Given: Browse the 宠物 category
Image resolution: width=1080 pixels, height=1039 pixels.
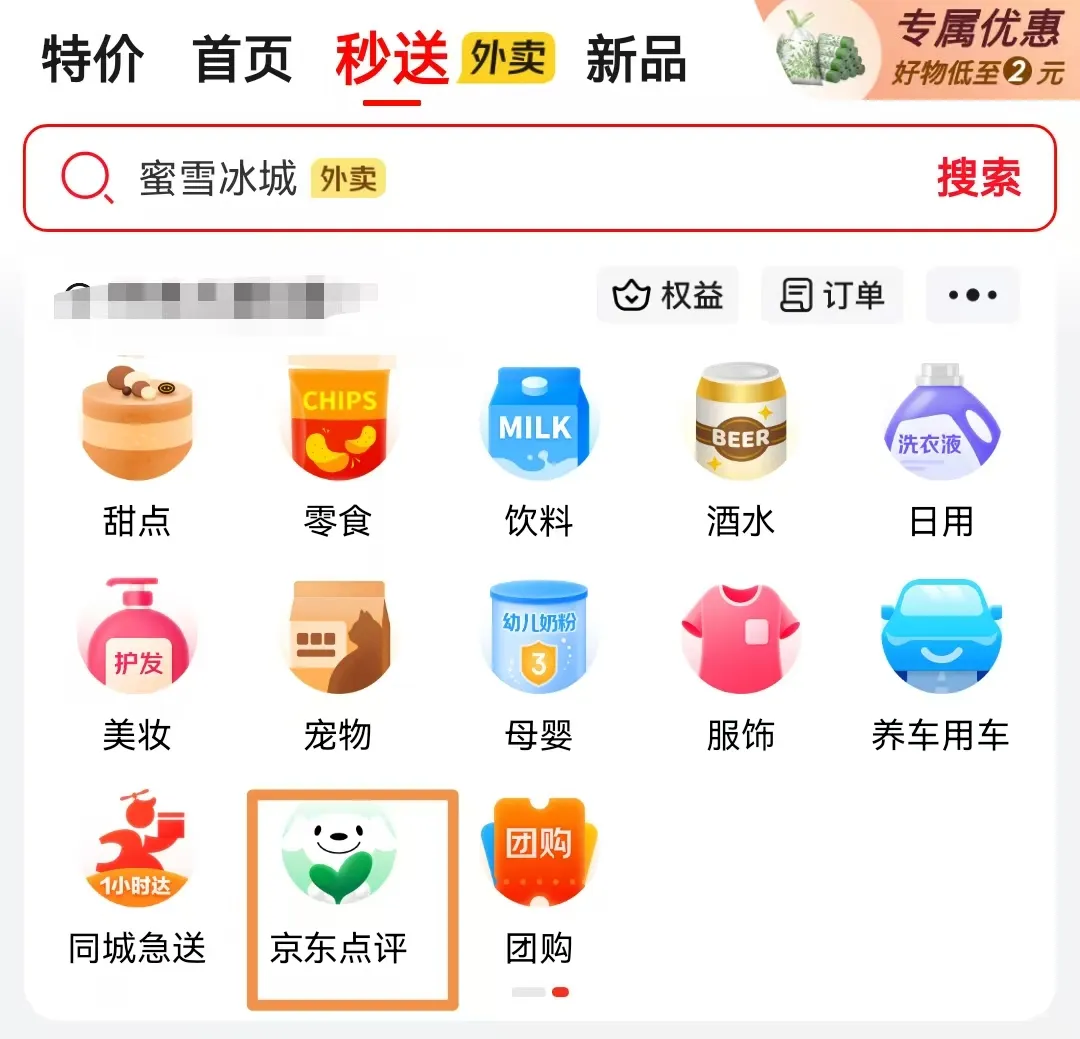Looking at the screenshot, I should coord(339,660).
